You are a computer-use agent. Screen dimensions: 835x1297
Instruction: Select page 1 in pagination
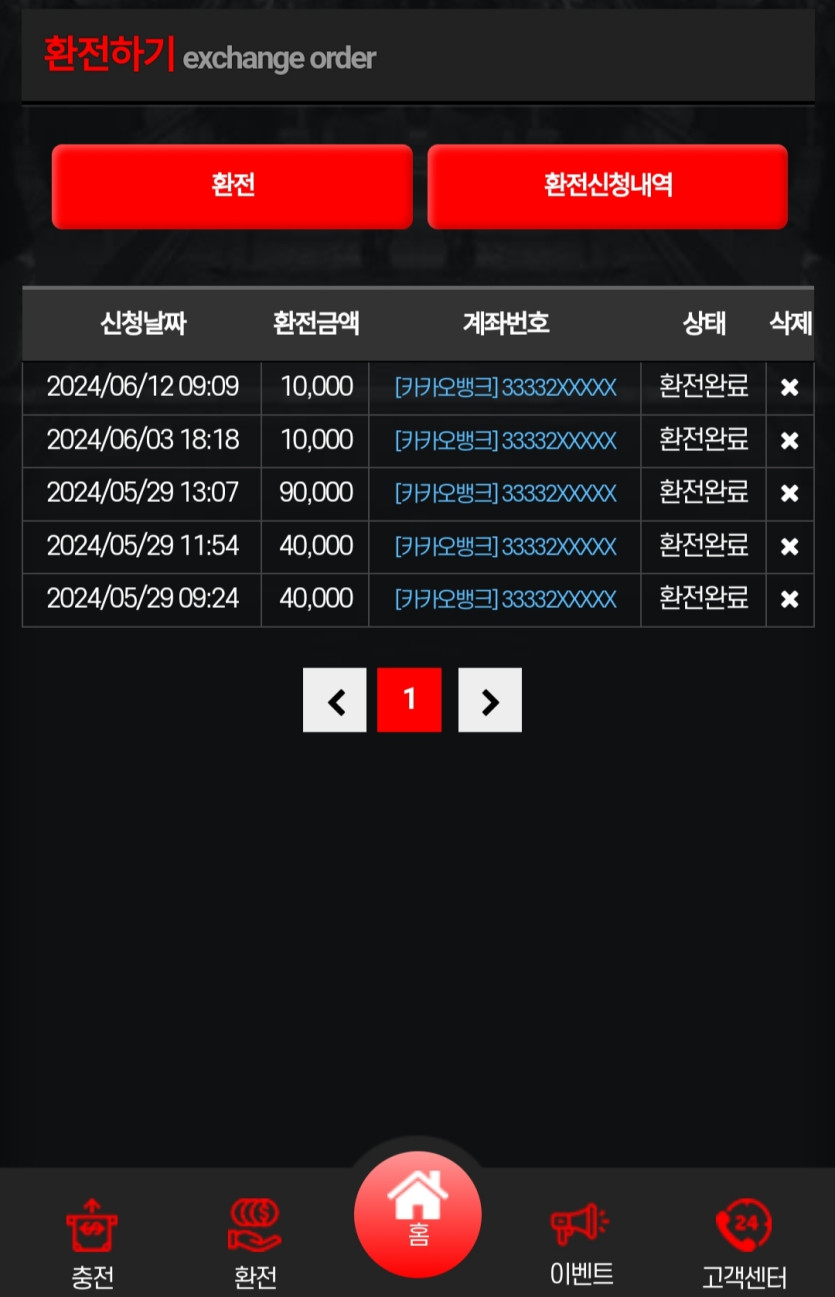pyautogui.click(x=409, y=700)
